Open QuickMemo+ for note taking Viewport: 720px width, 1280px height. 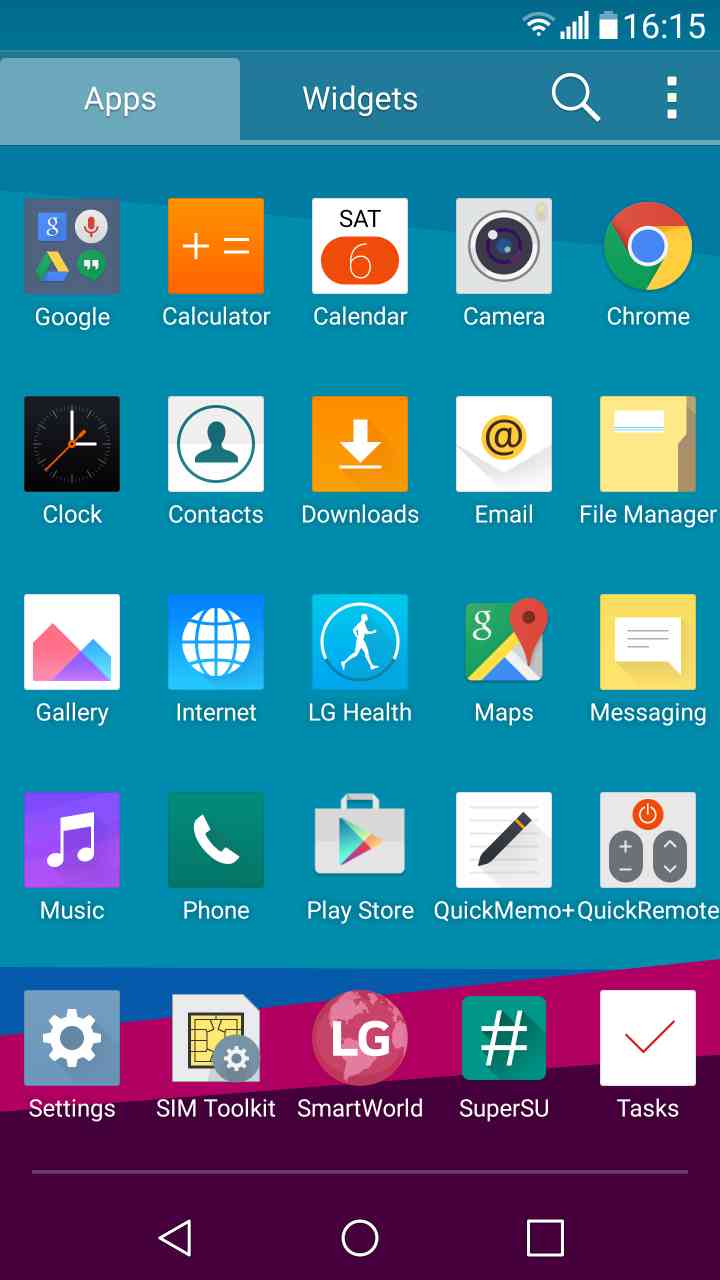[x=504, y=839]
